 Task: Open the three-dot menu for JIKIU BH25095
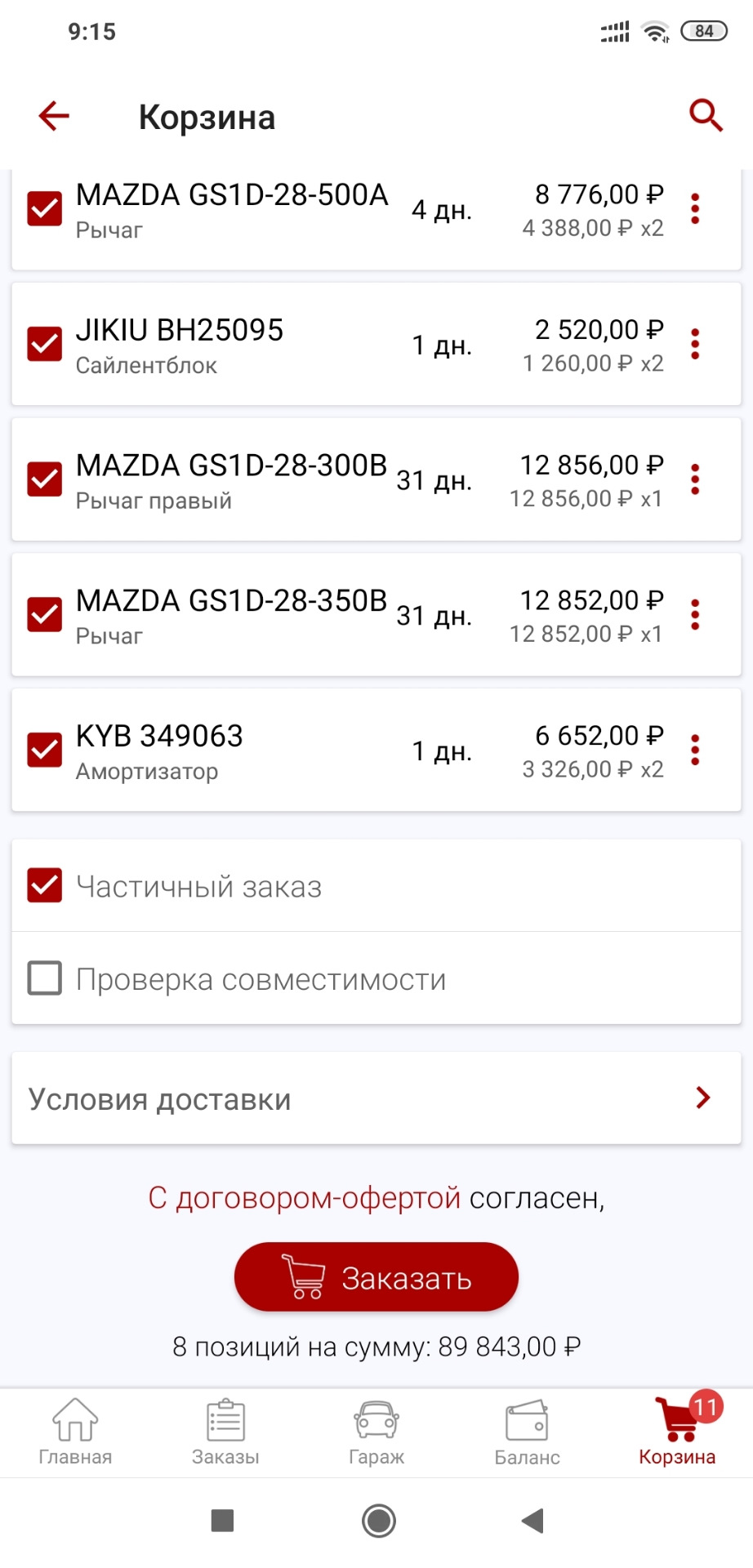695,344
